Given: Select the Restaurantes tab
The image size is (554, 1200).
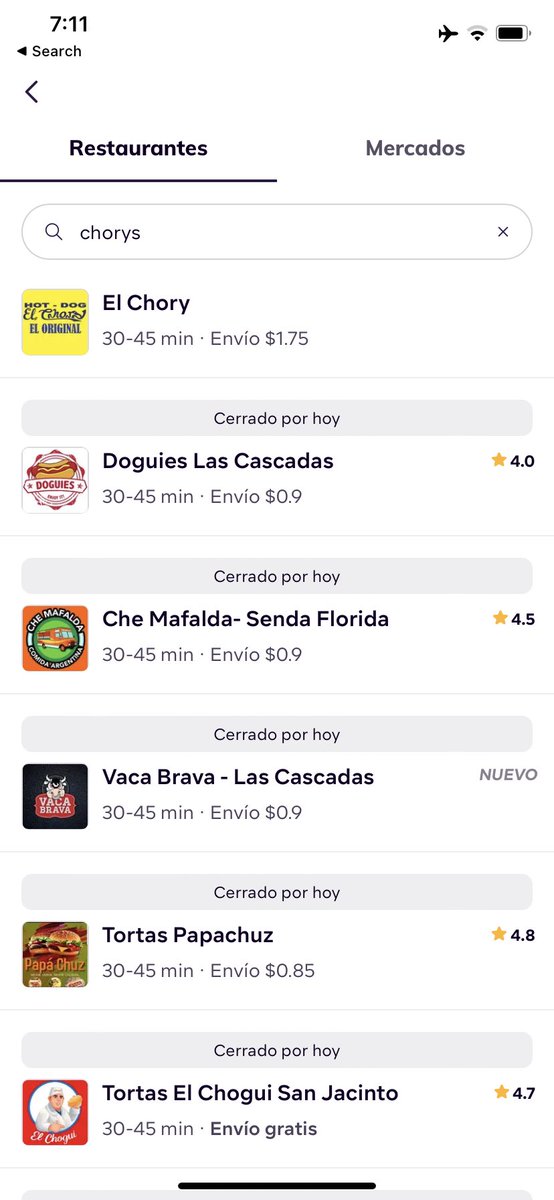Looking at the screenshot, I should tap(138, 148).
